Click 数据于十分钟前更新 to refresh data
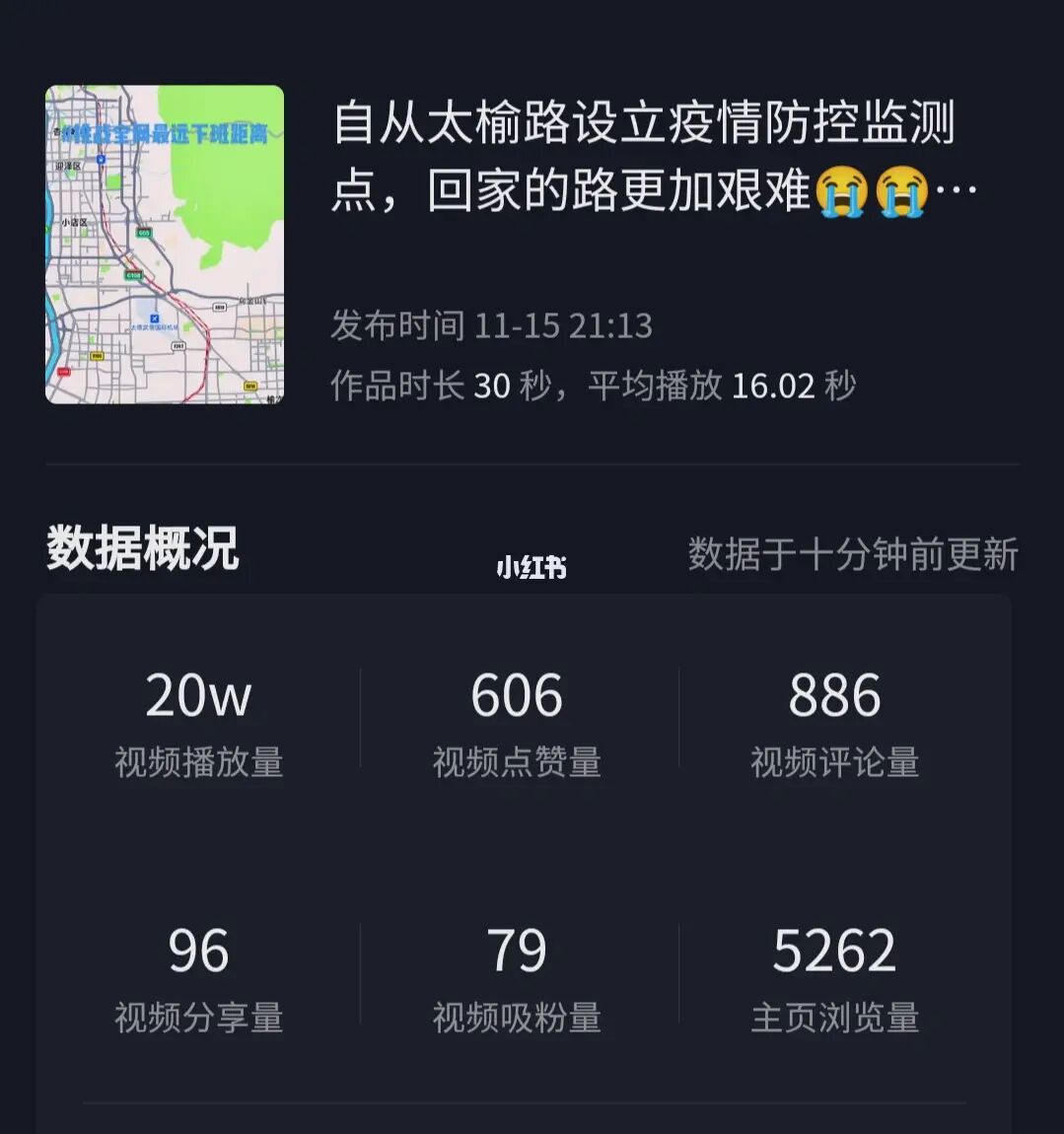1064x1134 pixels. pyautogui.click(x=852, y=556)
